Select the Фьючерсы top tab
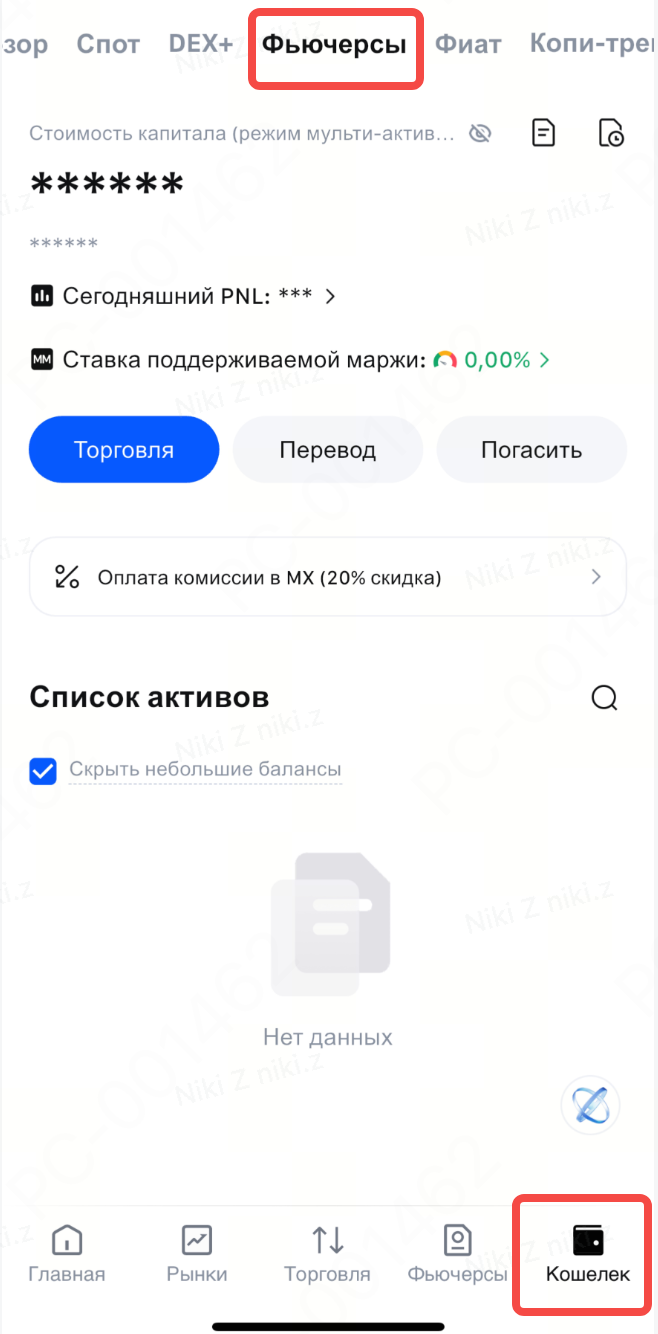The width and height of the screenshot is (658, 1334). tap(334, 45)
